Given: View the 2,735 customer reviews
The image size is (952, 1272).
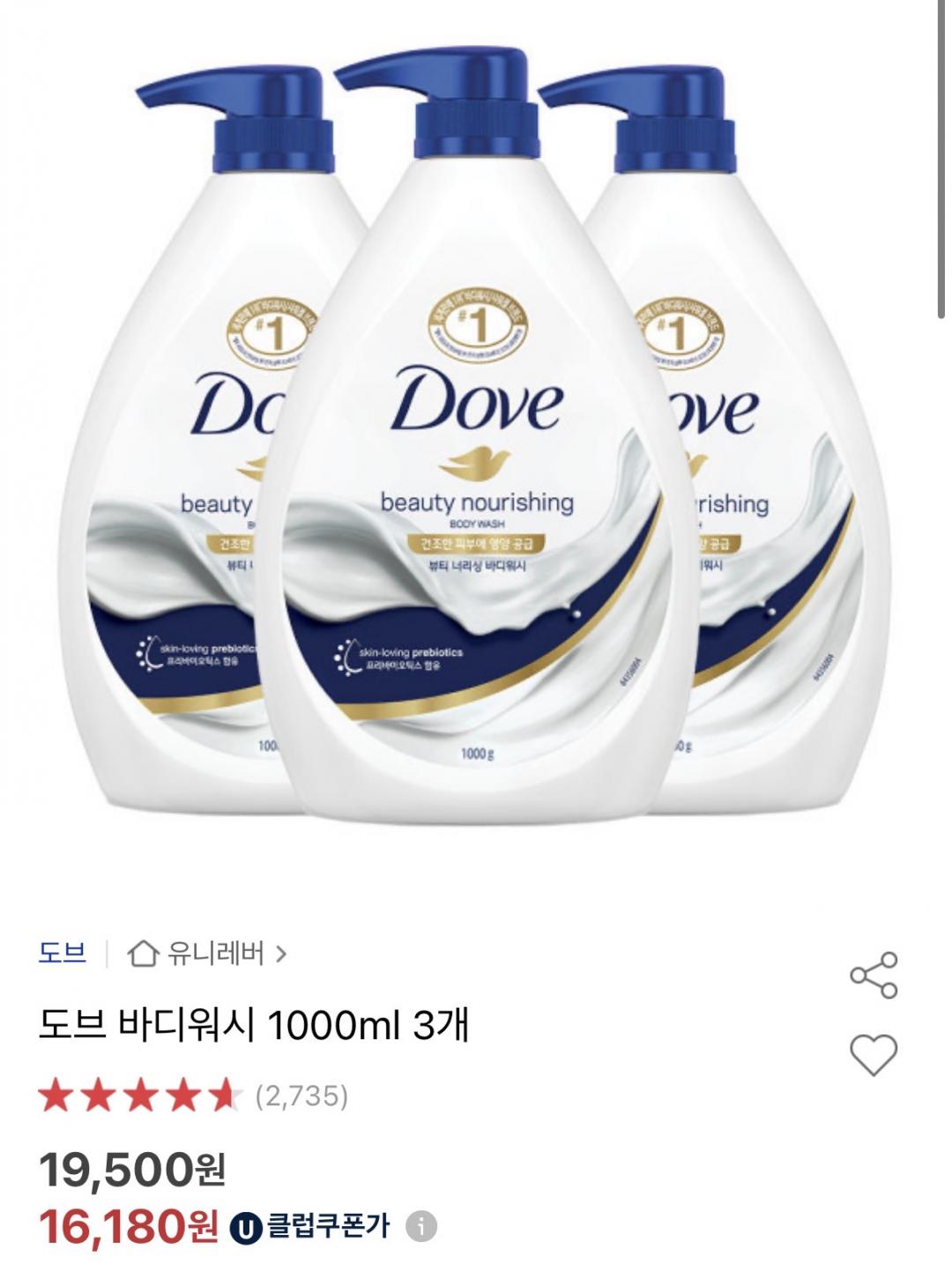Looking at the screenshot, I should 301,1097.
